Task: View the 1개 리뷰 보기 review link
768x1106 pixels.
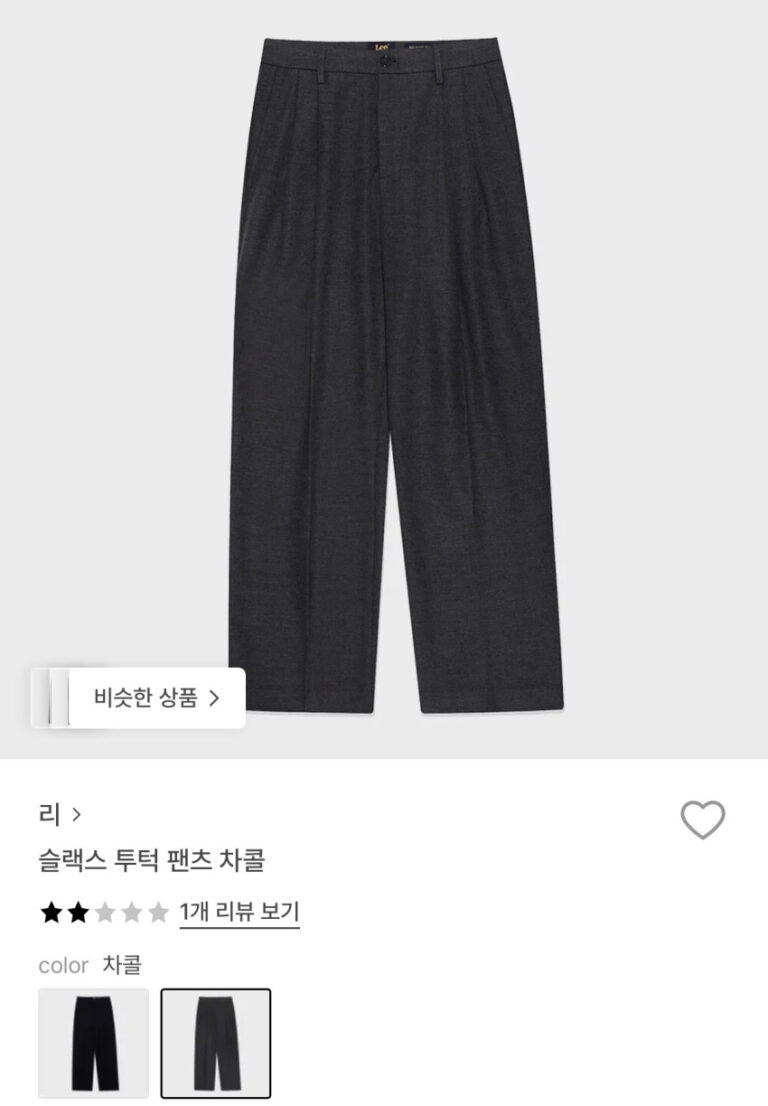Action: tap(239, 912)
